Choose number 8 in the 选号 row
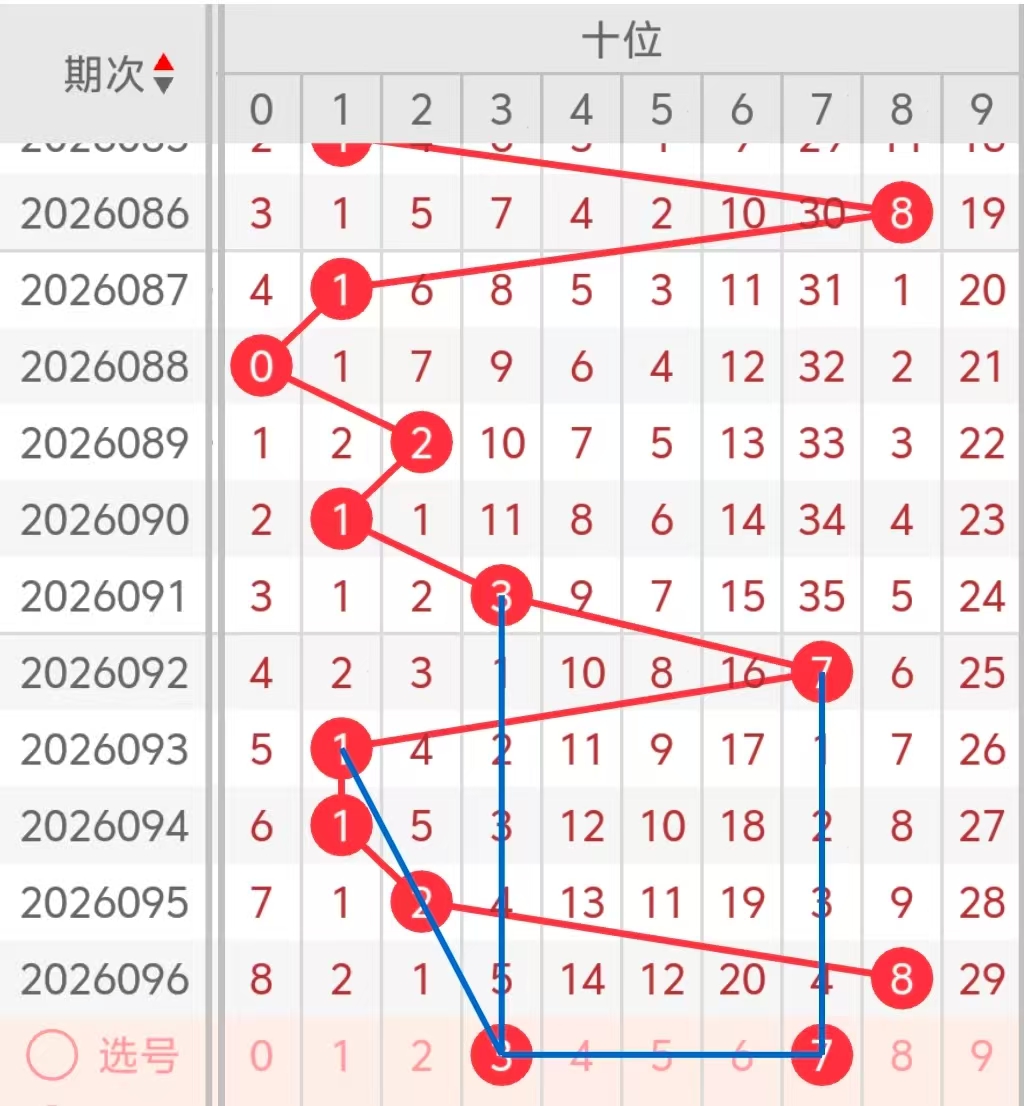 (x=901, y=1056)
